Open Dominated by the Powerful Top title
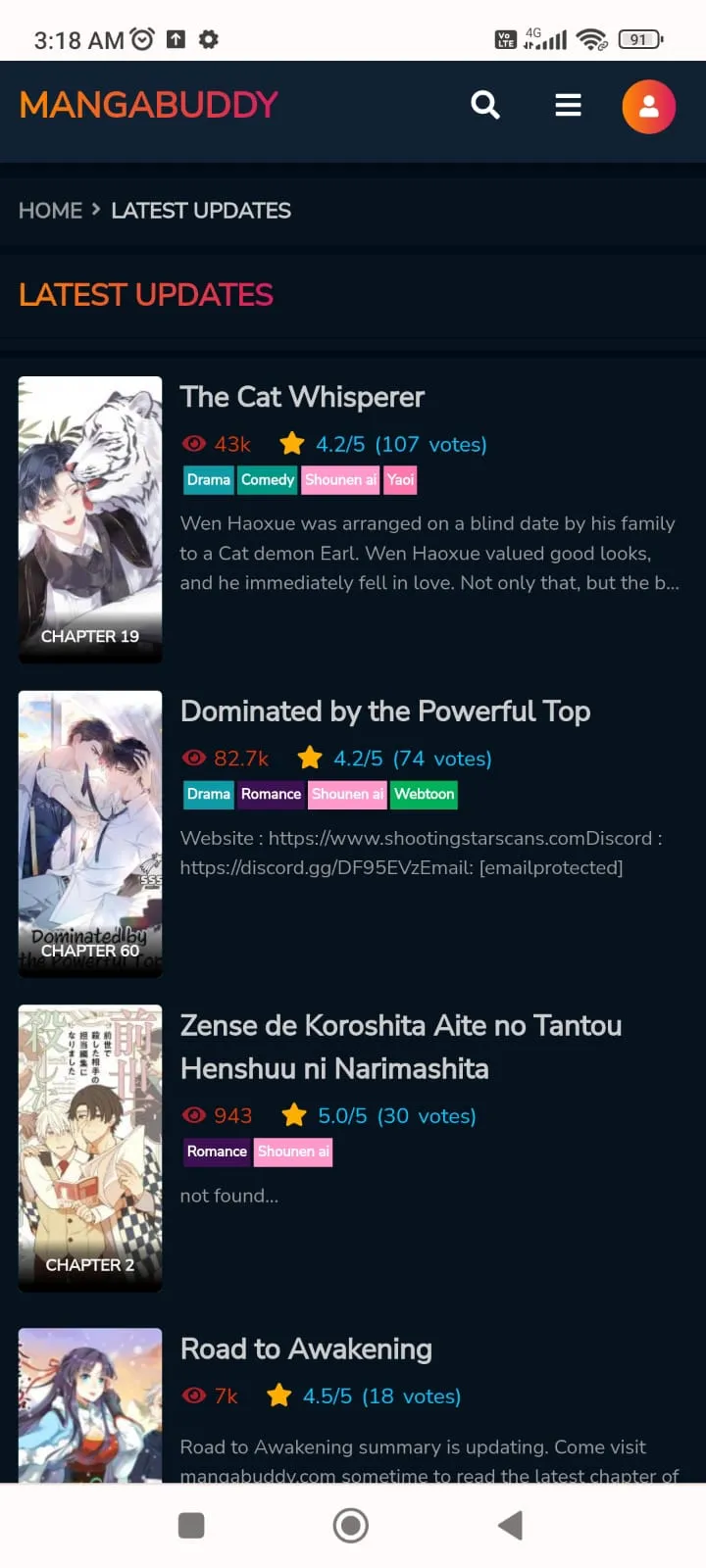This screenshot has height=1568, width=706. (385, 711)
